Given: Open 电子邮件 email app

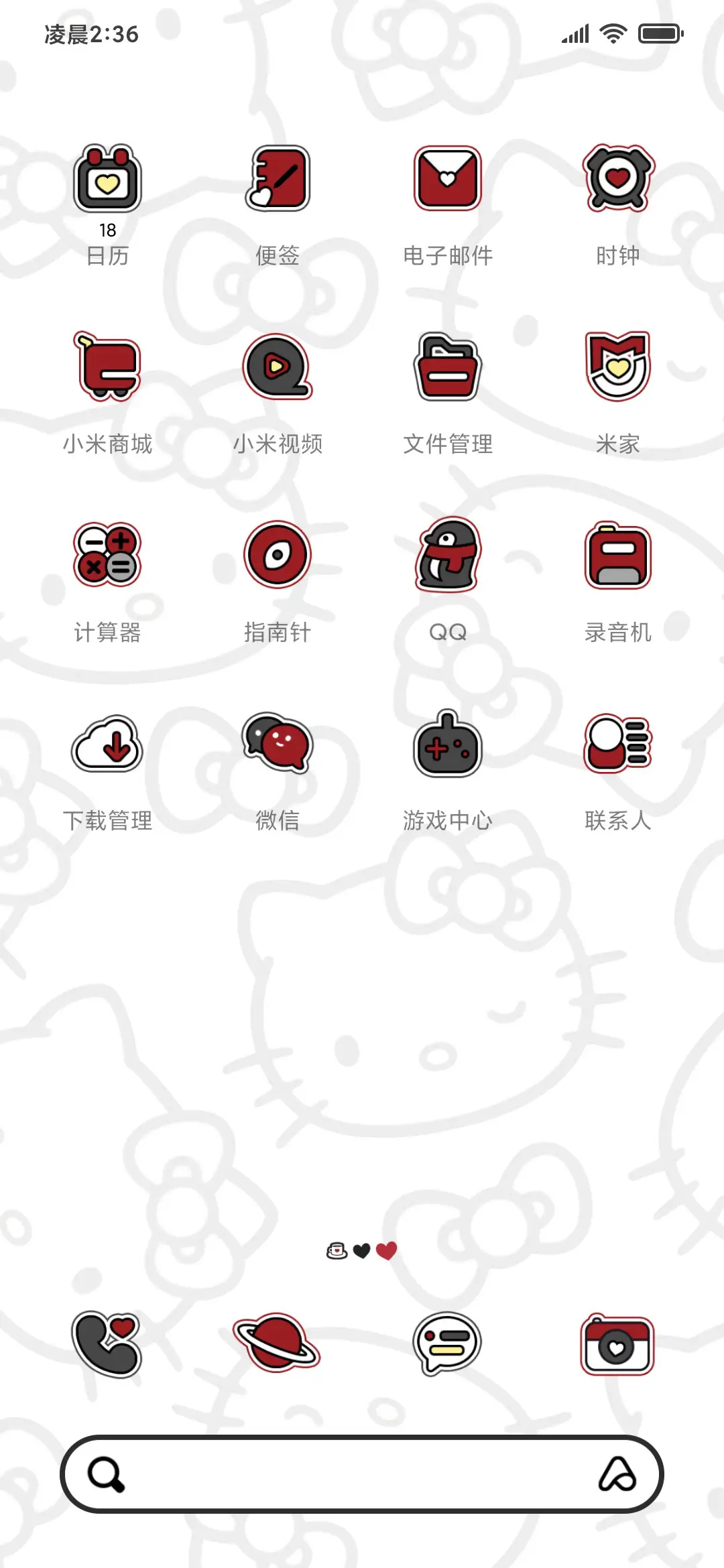Looking at the screenshot, I should pyautogui.click(x=448, y=181).
